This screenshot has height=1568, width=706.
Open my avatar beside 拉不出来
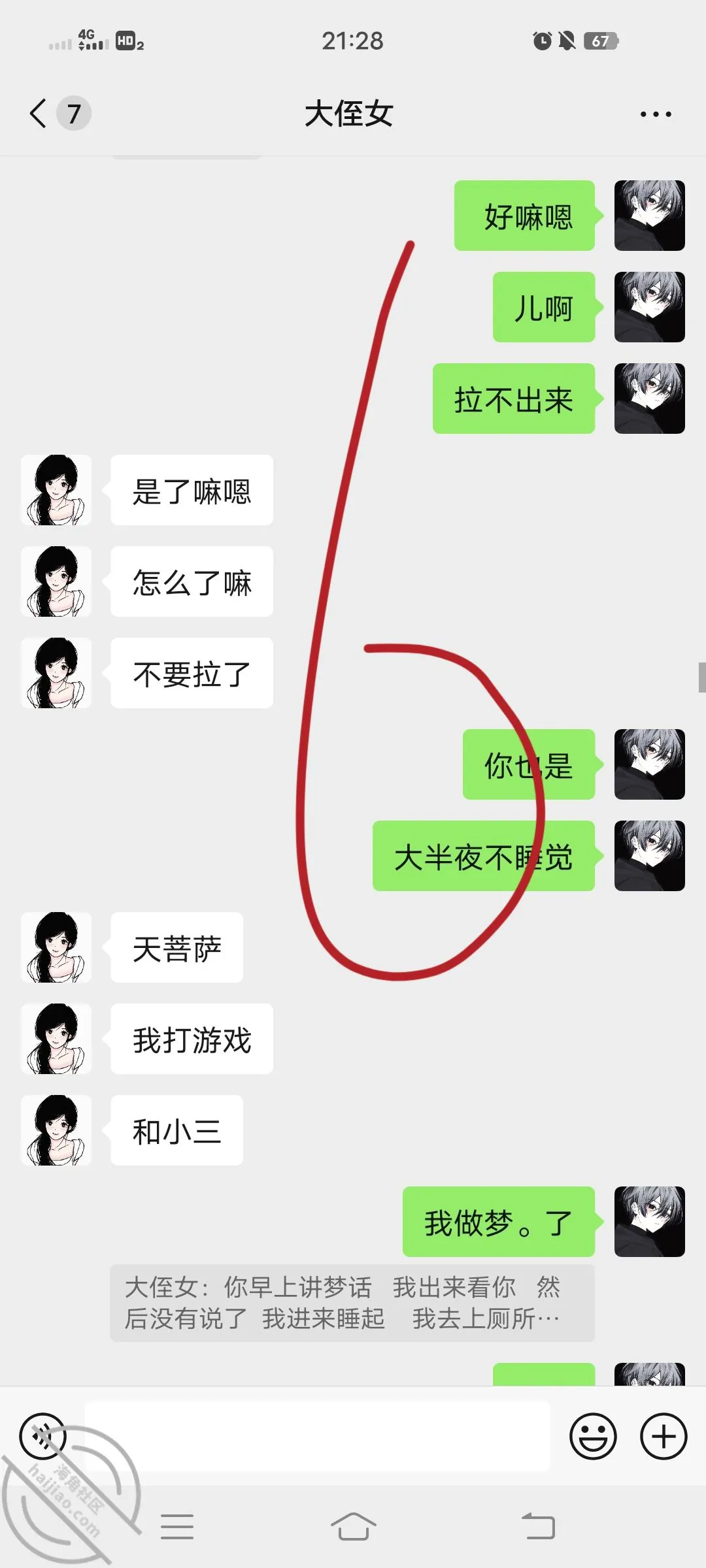click(650, 399)
